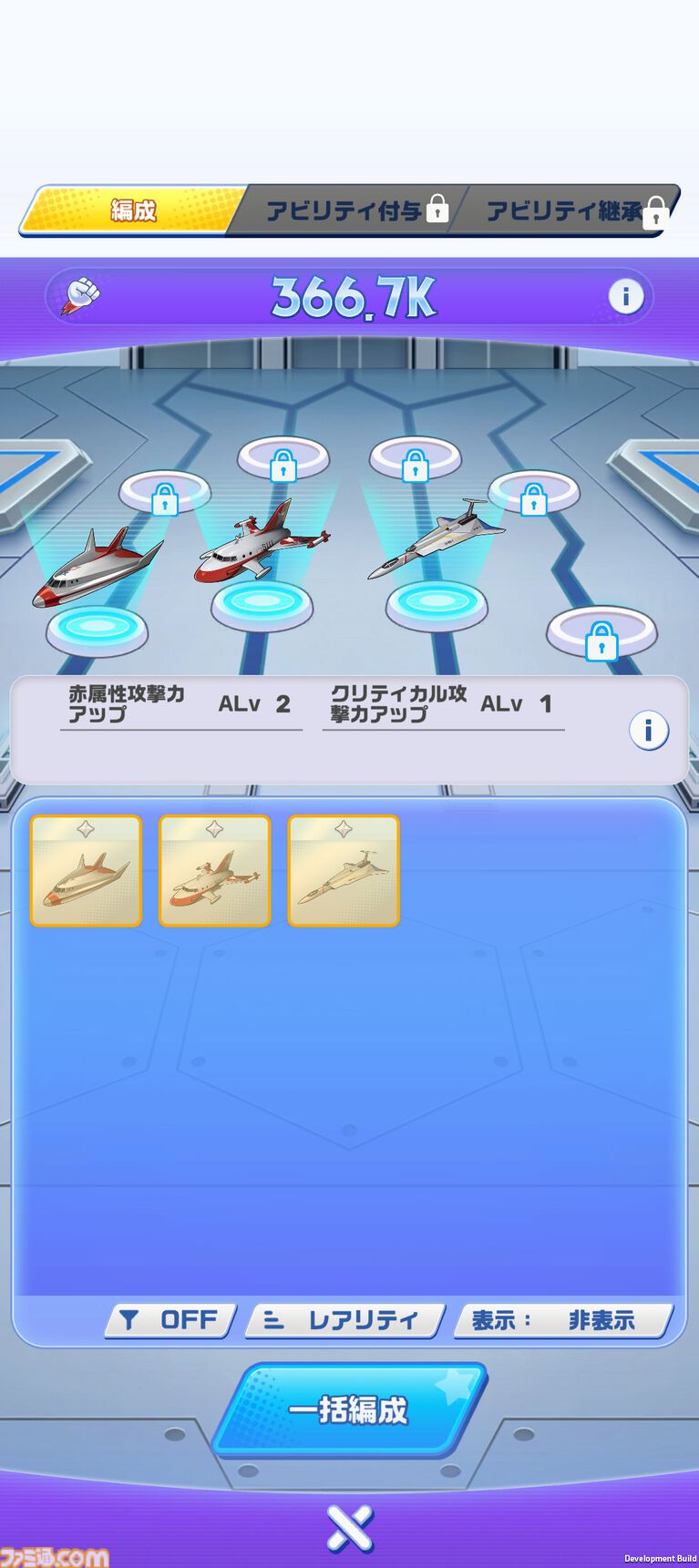Tap the red-nosed delta wing jet on pad
699x1568 pixels.
tap(94, 569)
